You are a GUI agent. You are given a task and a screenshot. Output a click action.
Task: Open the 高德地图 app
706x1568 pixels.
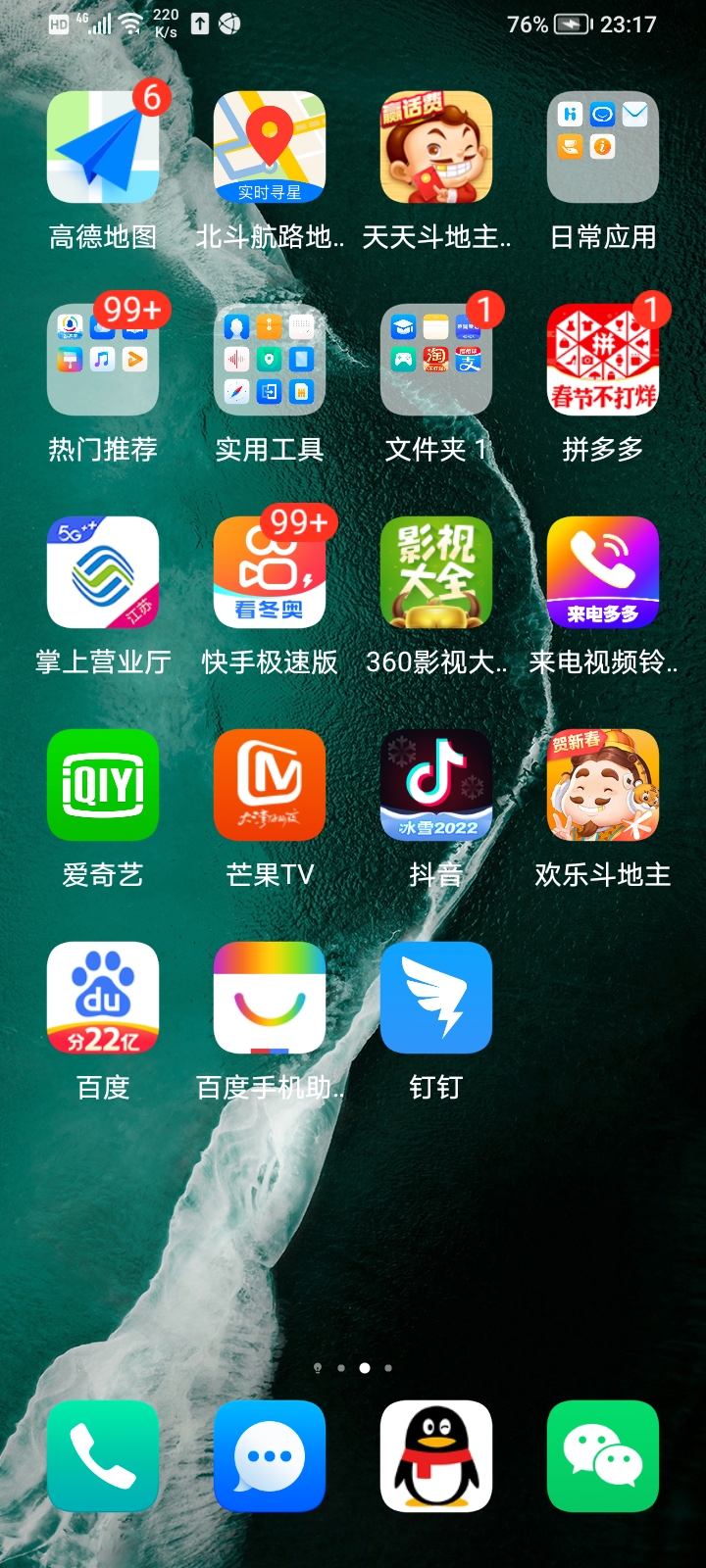point(103,147)
